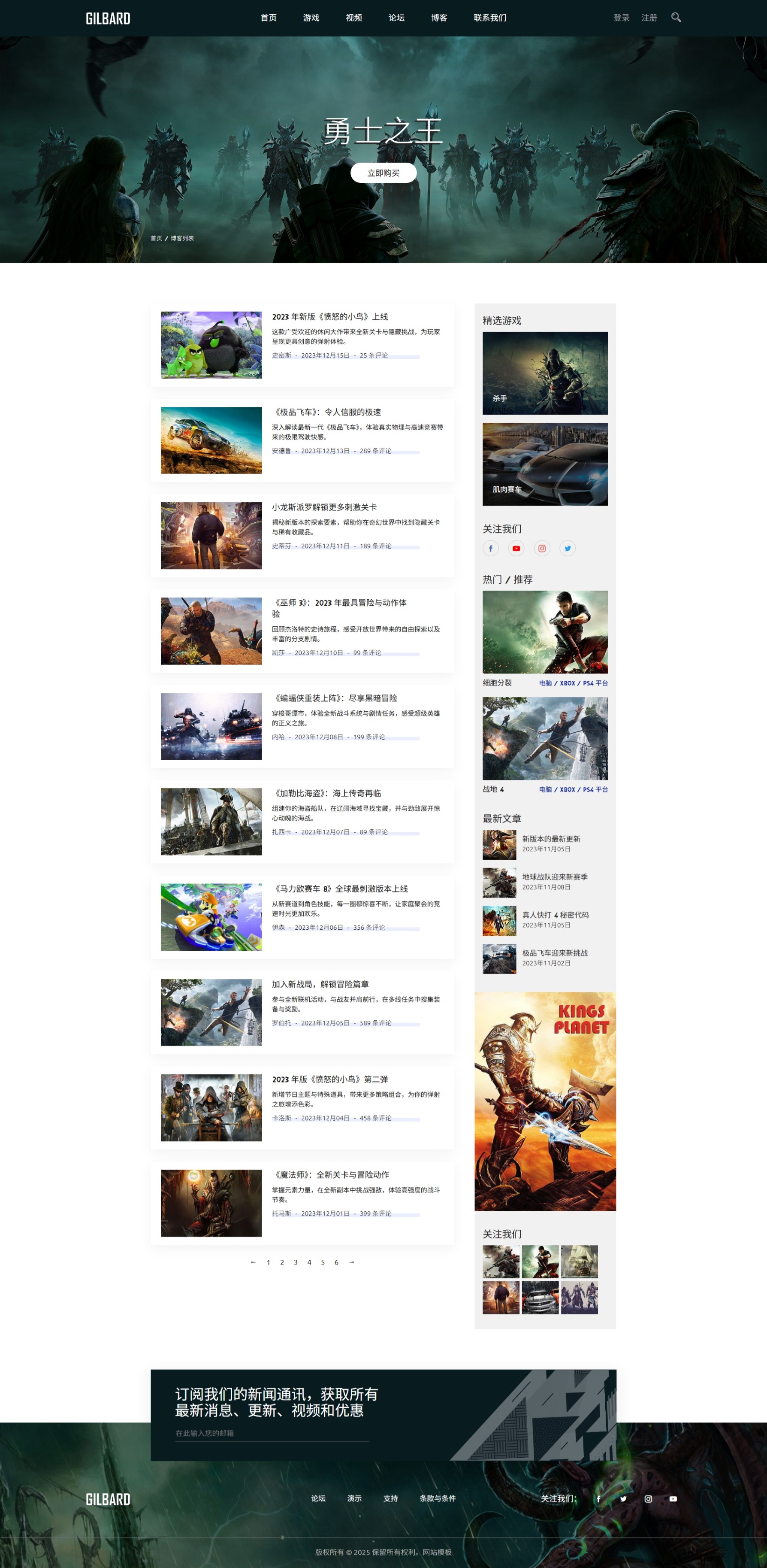Open the featured game 杀手
Screen dimensions: 767x1568
pos(545,373)
